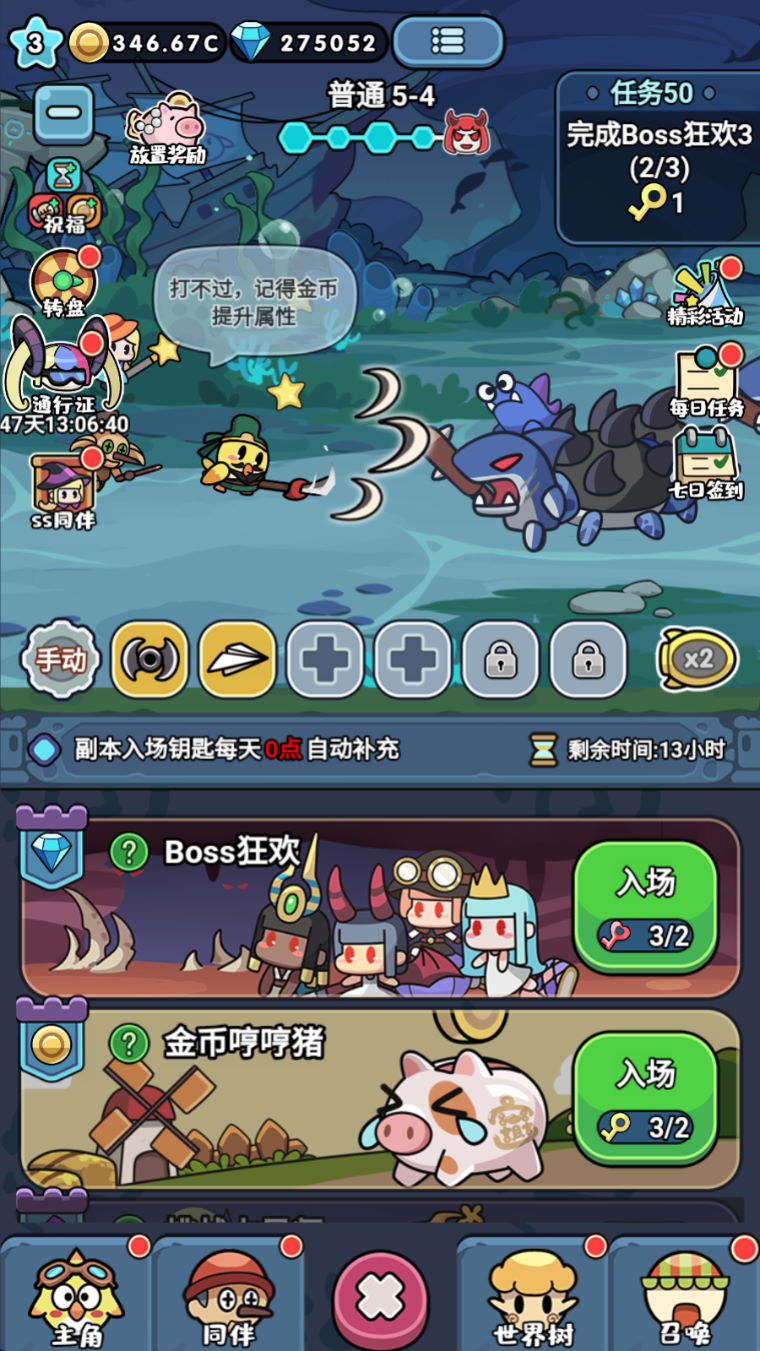Open the ss同伴 offer
Image resolution: width=760 pixels, height=1351 pixels.
[62, 490]
